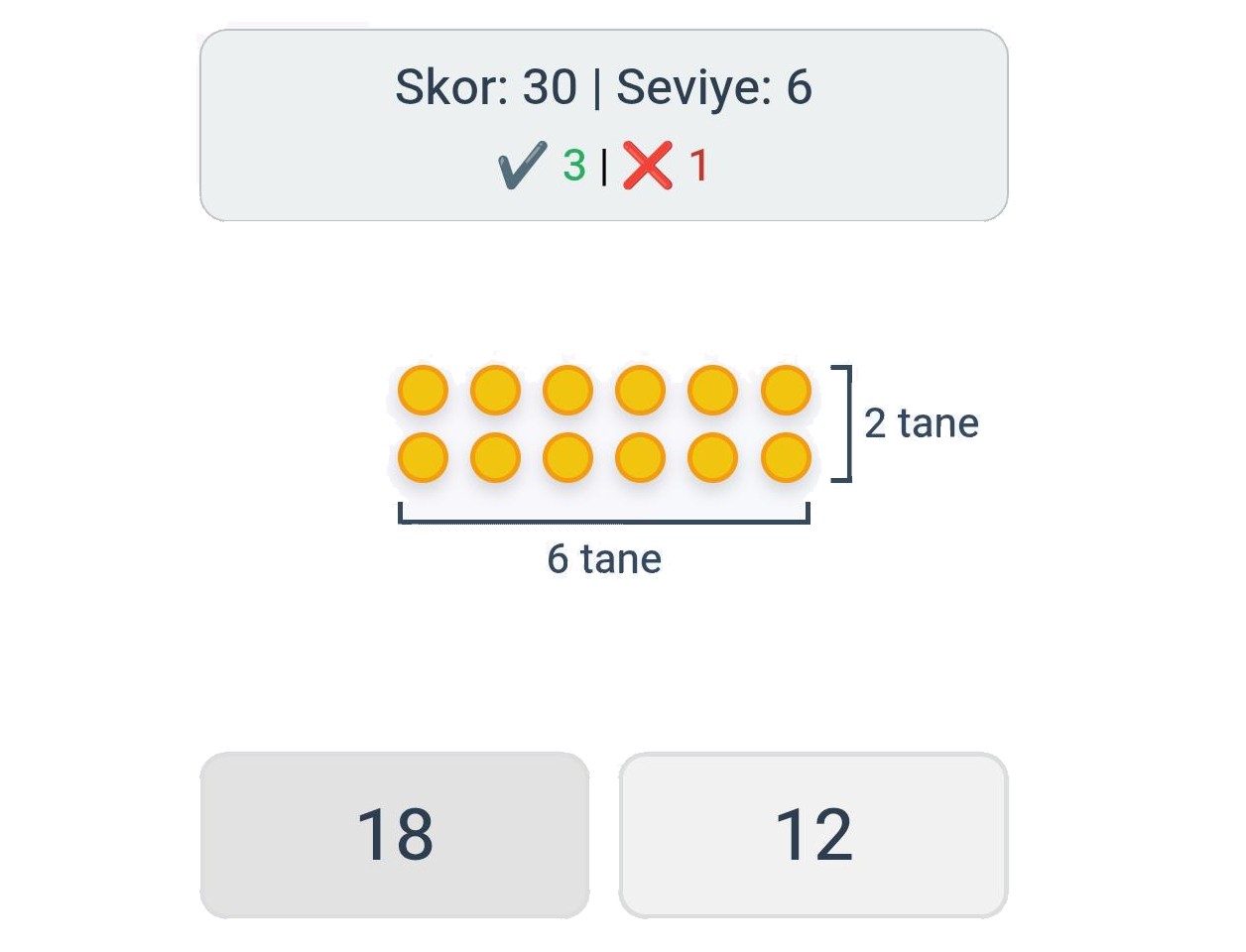The width and height of the screenshot is (1246, 952).
Task: Choose 18 as the answer
Action: [395, 835]
